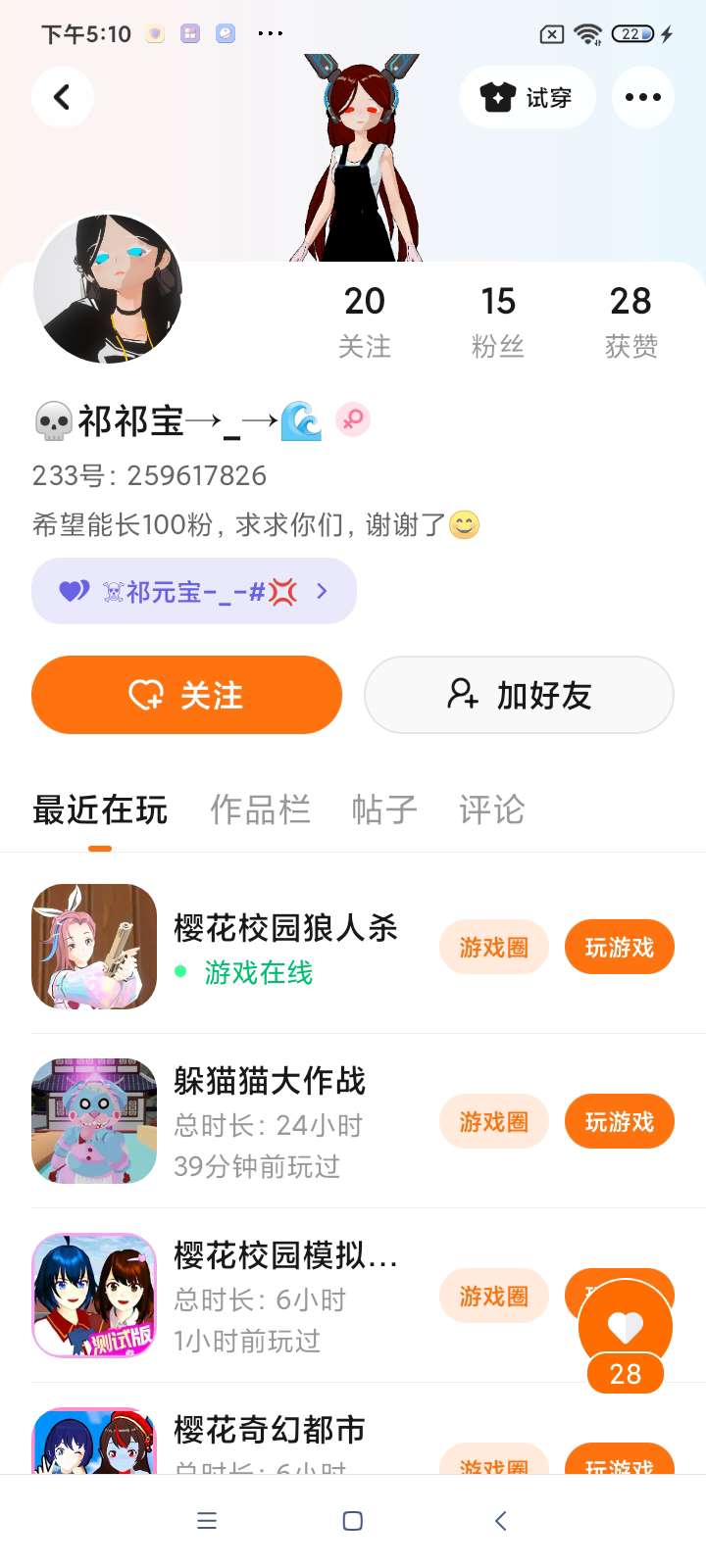
Task: Tap 玩游戏 for 躲猫猫大作战
Action: pyautogui.click(x=619, y=1121)
